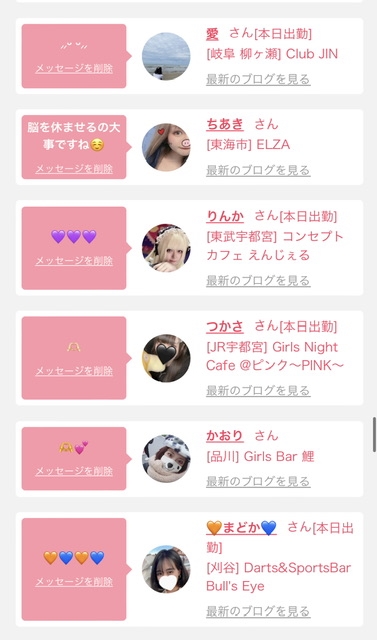Image resolution: width=377 pixels, height=640 pixels.
Task: Tap かおり's avatar photo
Action: [166, 458]
